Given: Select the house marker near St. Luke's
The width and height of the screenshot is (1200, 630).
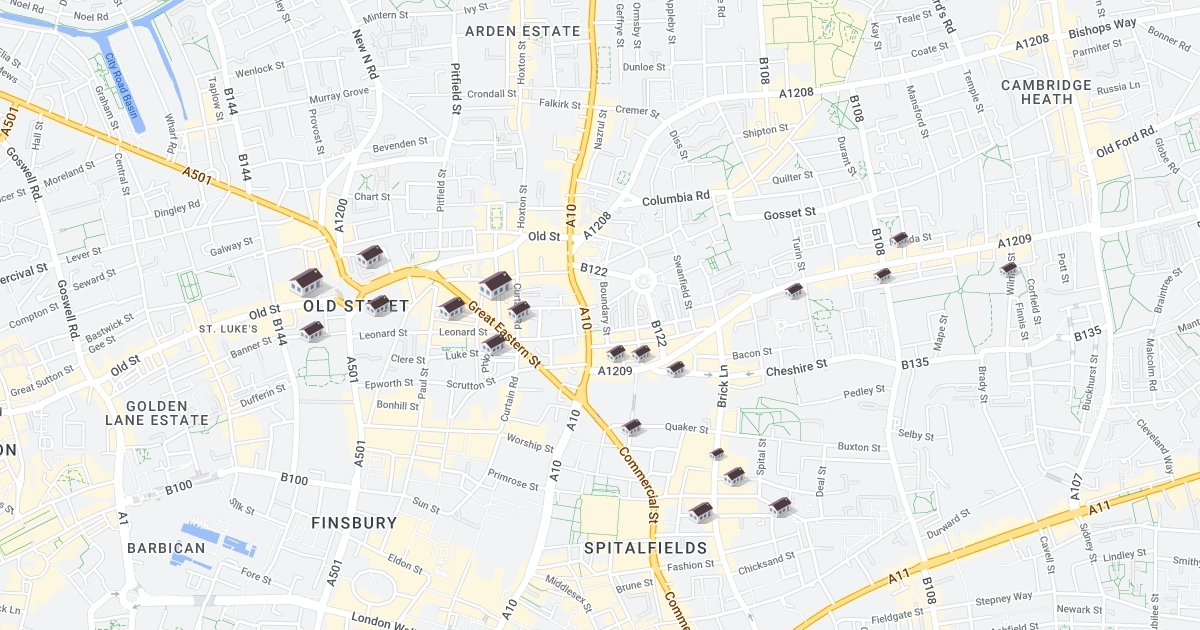Looking at the screenshot, I should (x=312, y=330).
